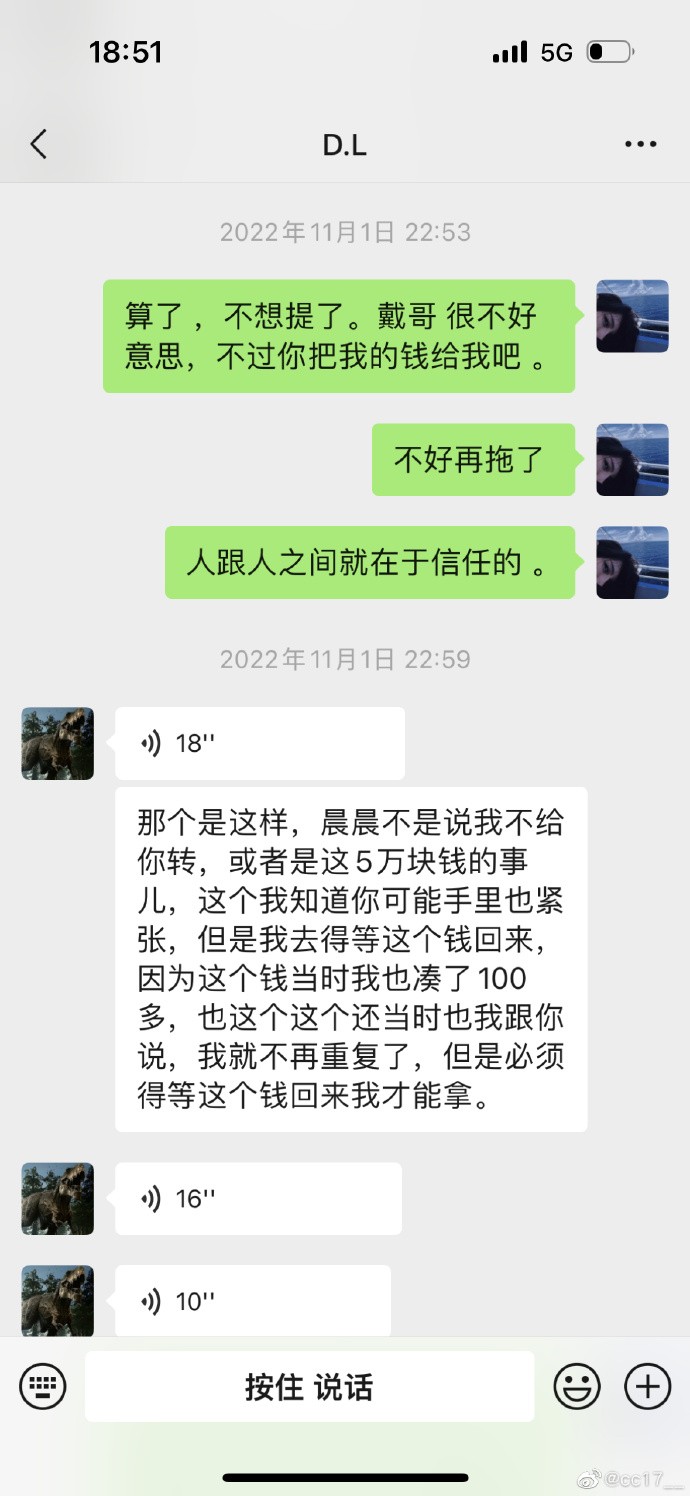Open the chat info overflow menu

tap(640, 145)
